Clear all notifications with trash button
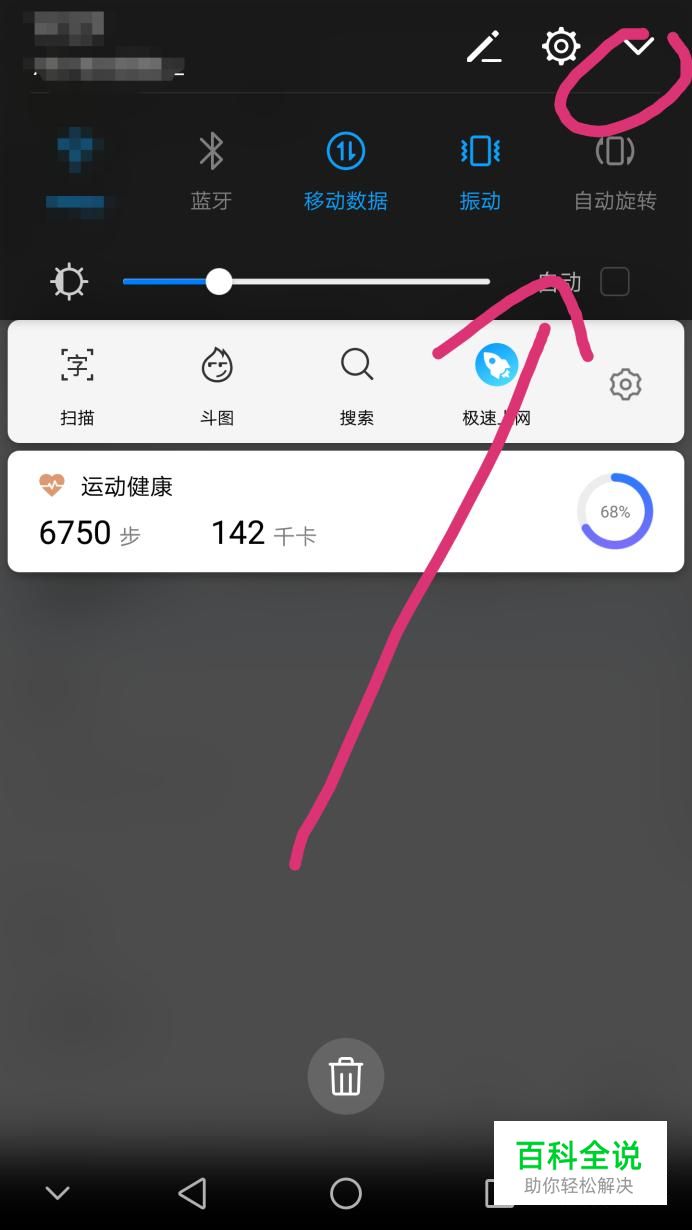The width and height of the screenshot is (692, 1230). click(346, 1076)
